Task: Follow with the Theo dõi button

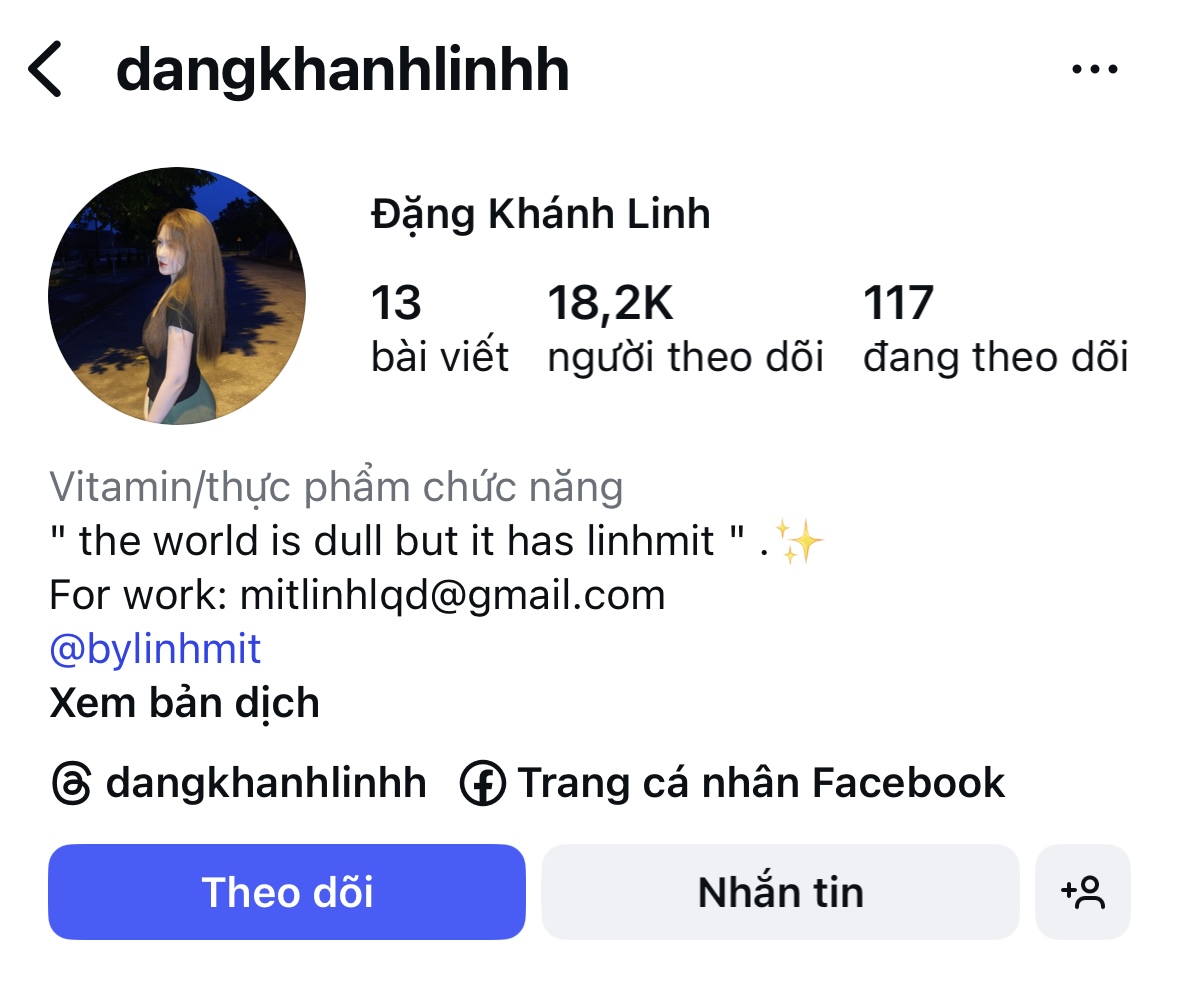Action: coord(287,892)
